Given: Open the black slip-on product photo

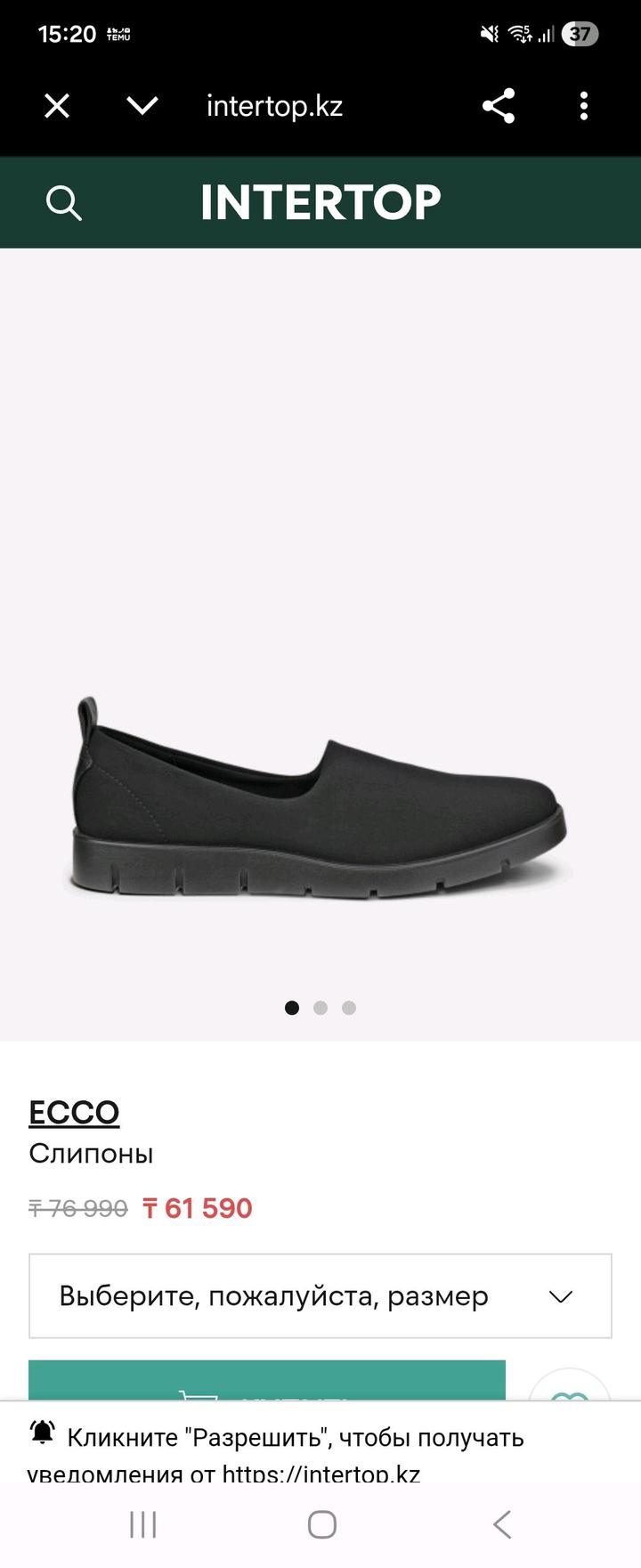Looking at the screenshot, I should pos(319,797).
